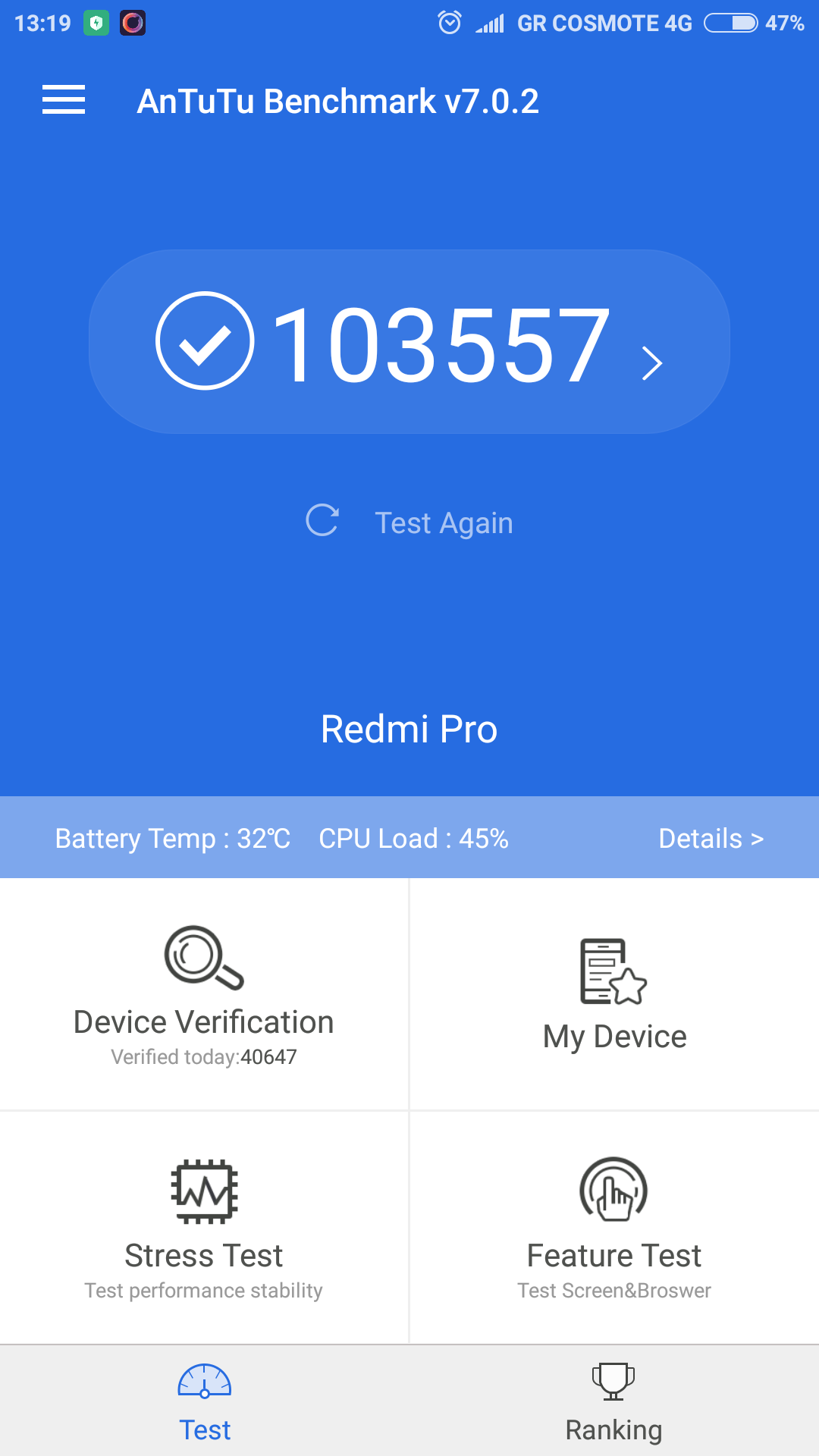The width and height of the screenshot is (819, 1456).
Task: View score details for 103557
Action: point(409,343)
